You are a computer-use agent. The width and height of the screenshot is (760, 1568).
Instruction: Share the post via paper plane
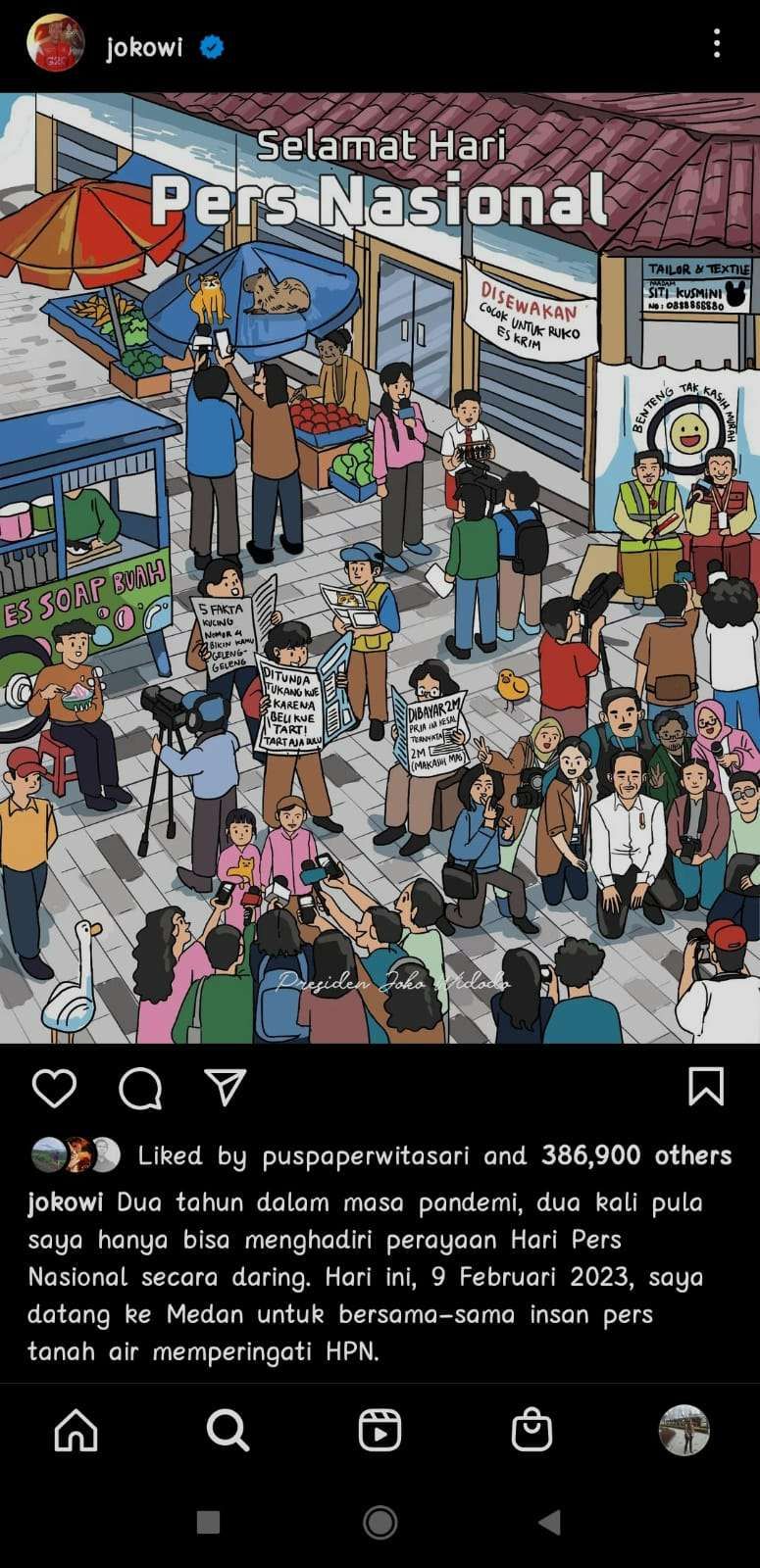click(x=225, y=1088)
